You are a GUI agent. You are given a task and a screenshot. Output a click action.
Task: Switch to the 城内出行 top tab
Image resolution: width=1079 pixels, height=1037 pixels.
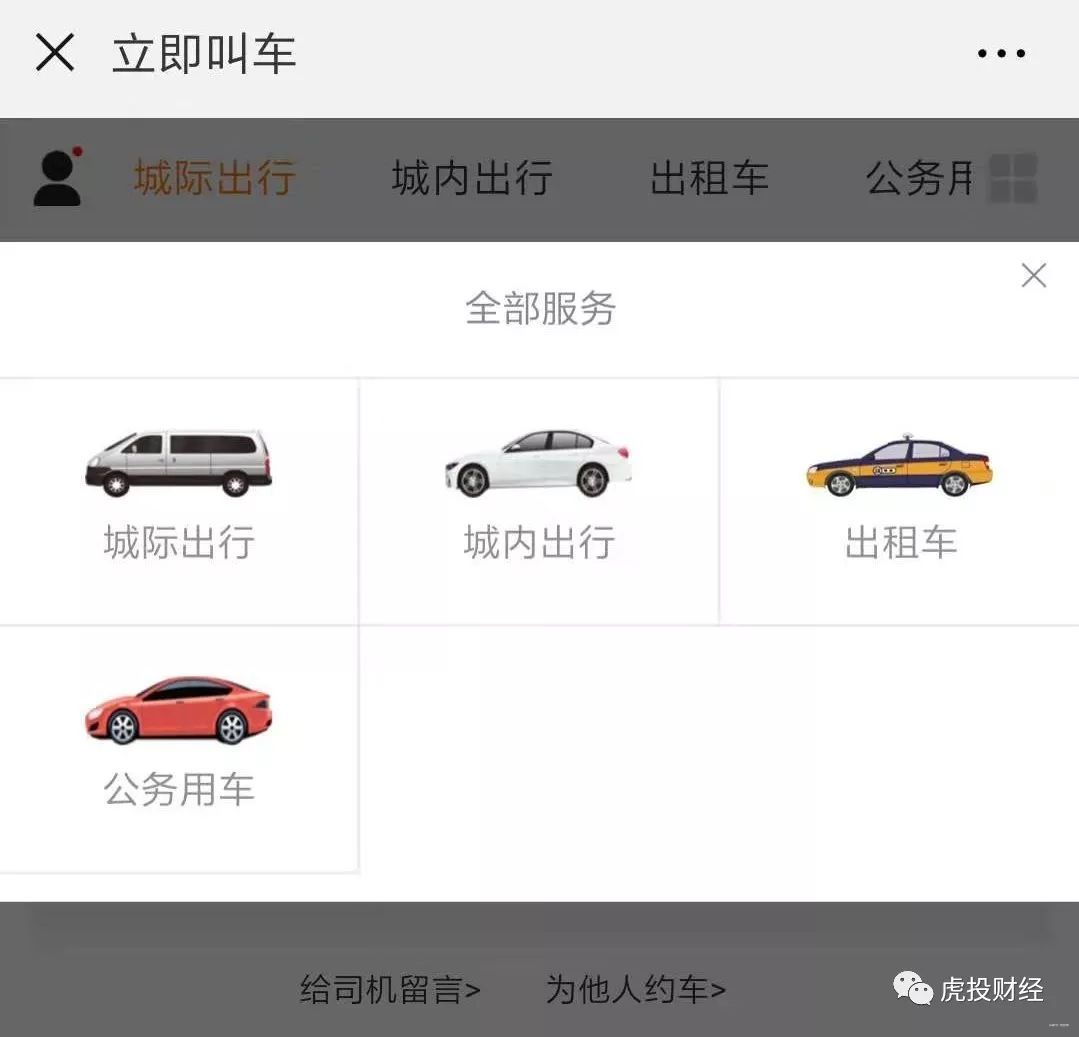pyautogui.click(x=472, y=179)
